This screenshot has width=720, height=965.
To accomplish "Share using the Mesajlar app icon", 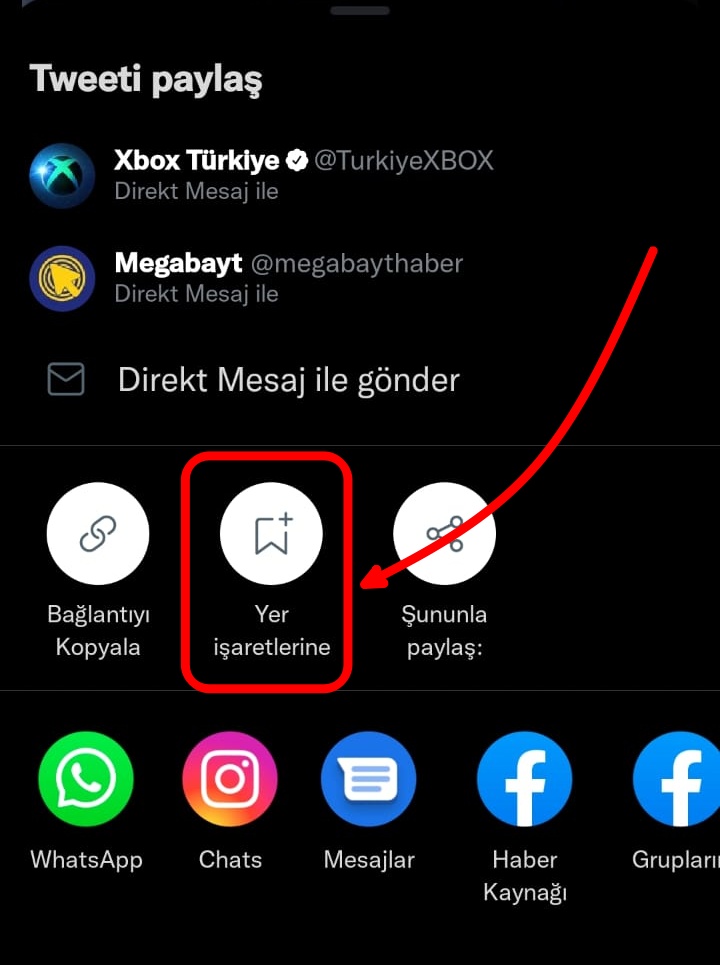I will [x=368, y=780].
